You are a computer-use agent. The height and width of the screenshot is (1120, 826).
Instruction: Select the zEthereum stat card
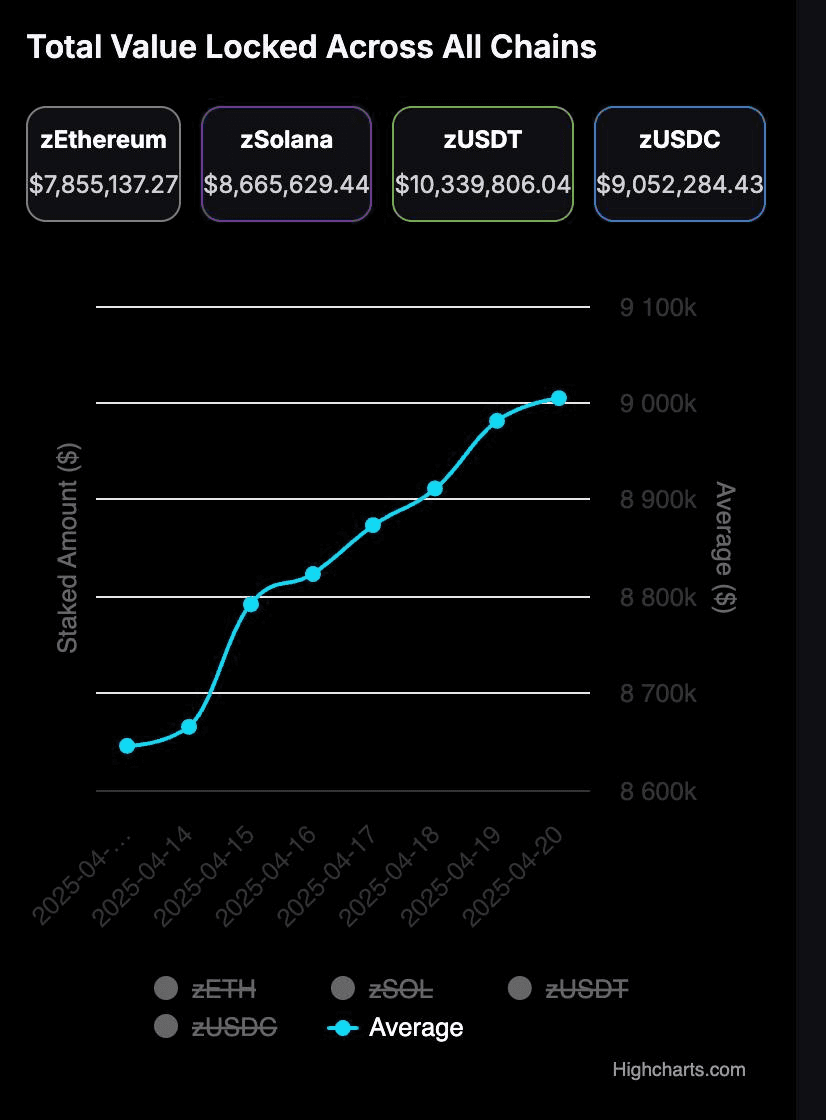pyautogui.click(x=103, y=163)
